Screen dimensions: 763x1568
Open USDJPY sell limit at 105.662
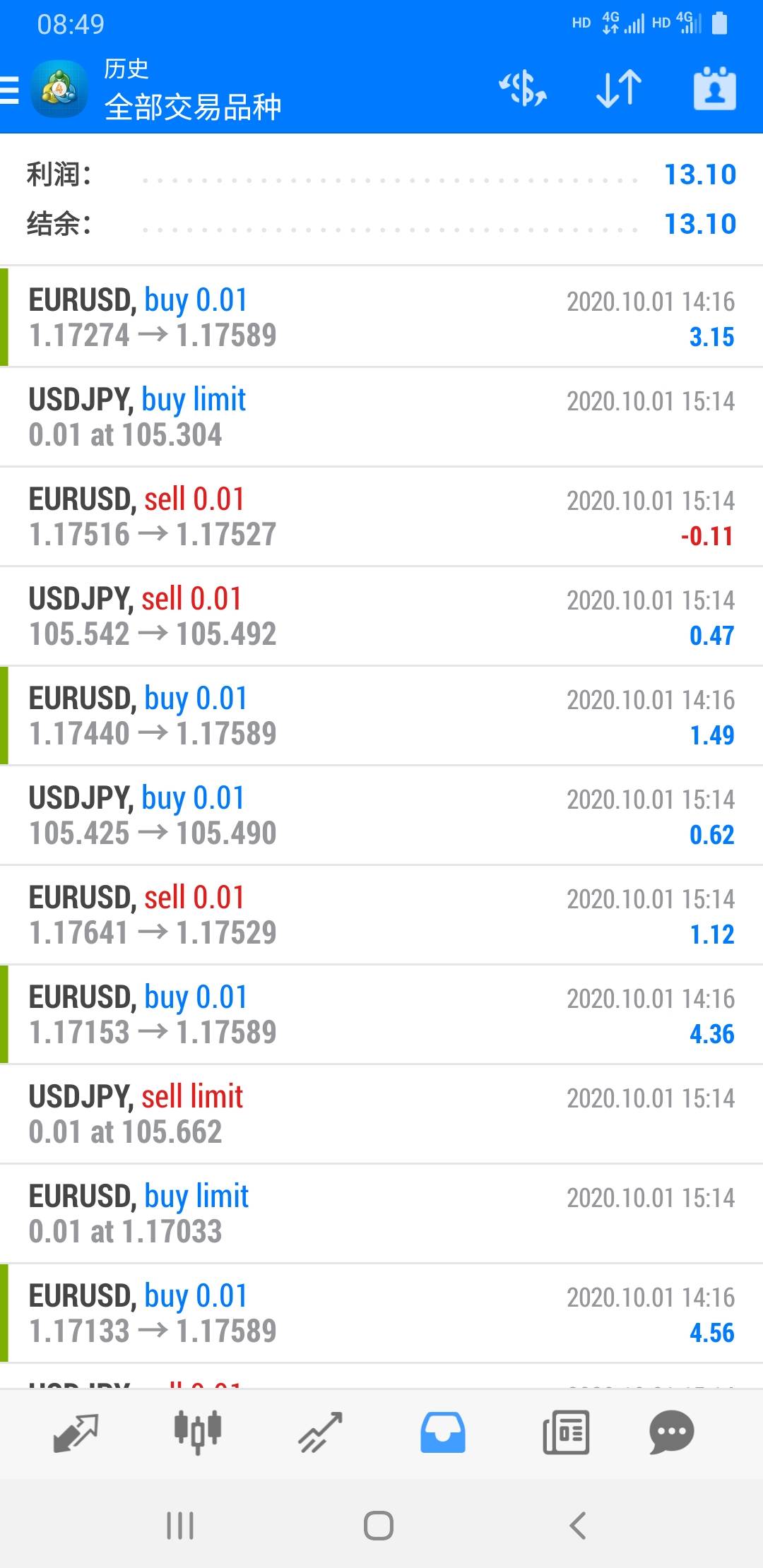click(x=381, y=1114)
